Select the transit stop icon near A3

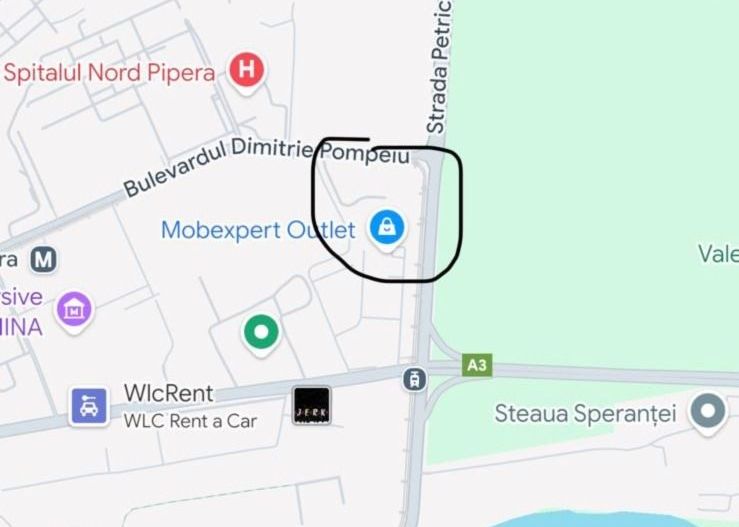point(411,378)
